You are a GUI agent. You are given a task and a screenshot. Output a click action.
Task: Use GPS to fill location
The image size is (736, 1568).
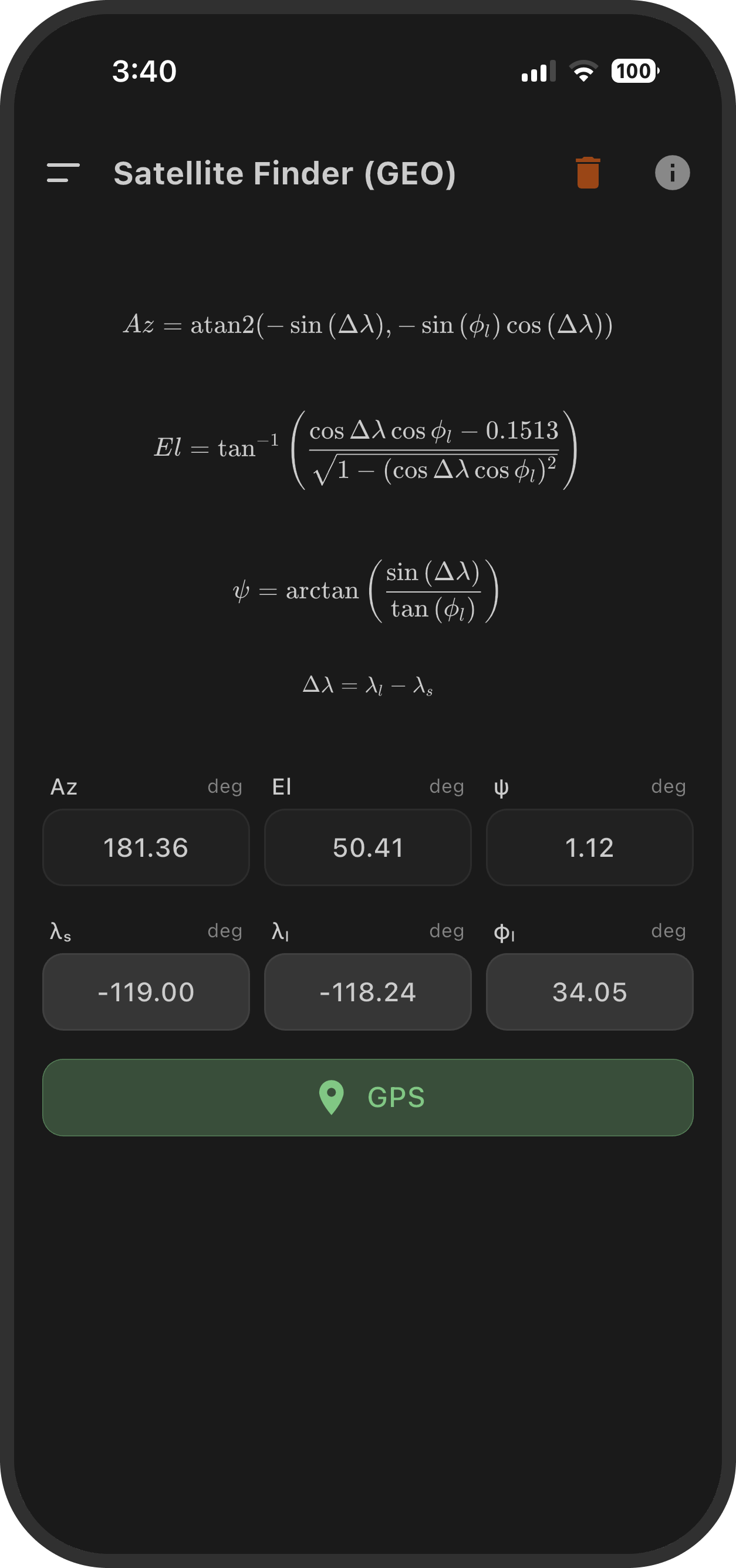click(x=368, y=1098)
